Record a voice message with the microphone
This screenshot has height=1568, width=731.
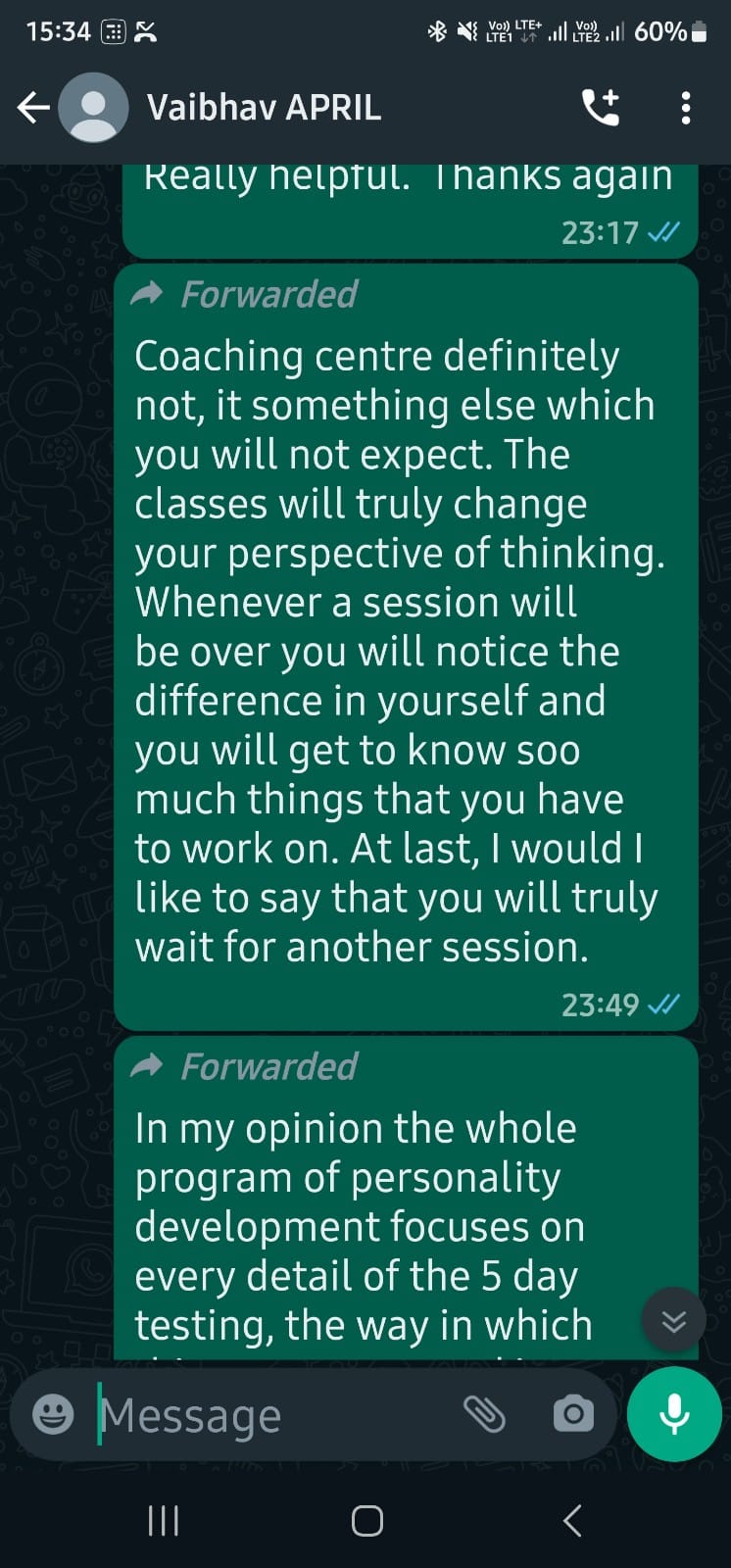pos(674,1415)
